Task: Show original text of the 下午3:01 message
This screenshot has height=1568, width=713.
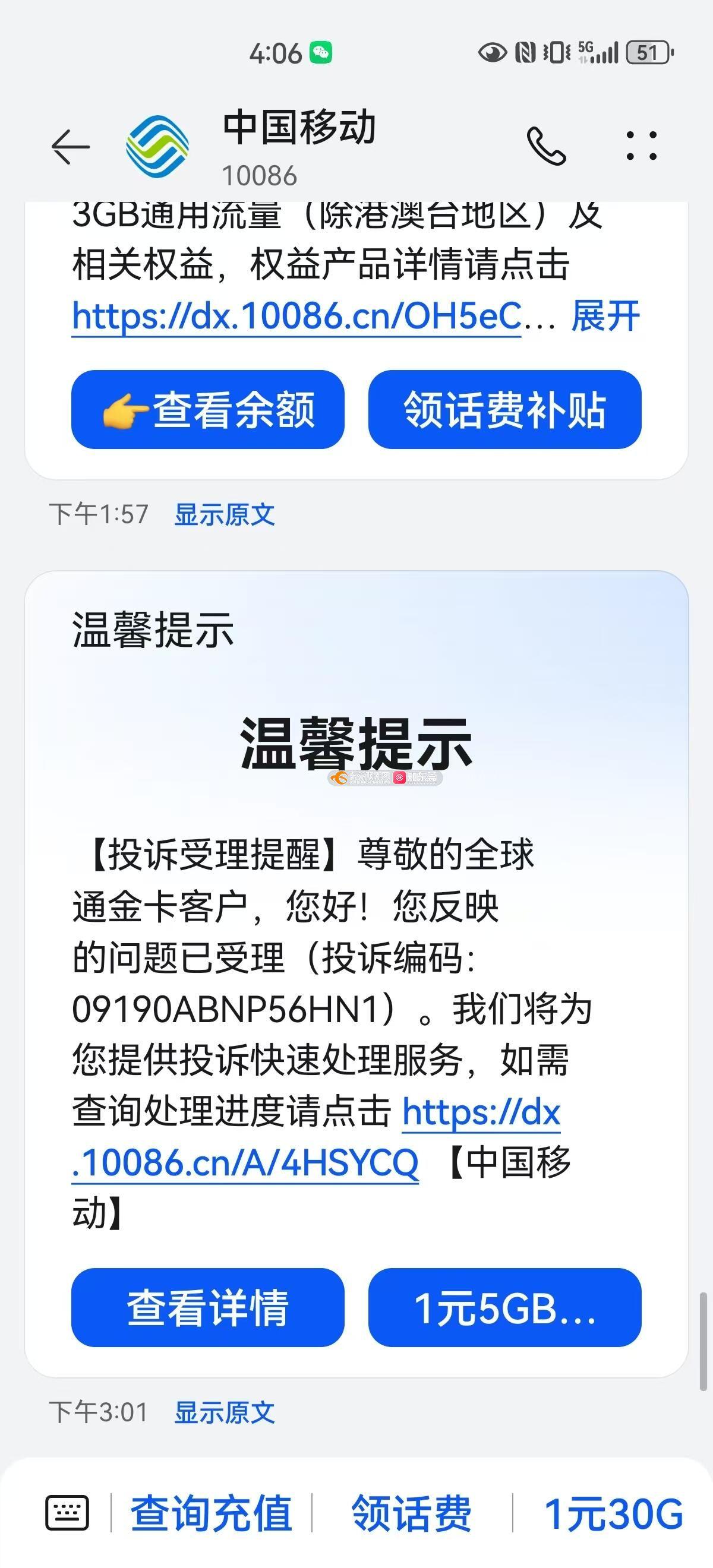Action: (x=224, y=1412)
